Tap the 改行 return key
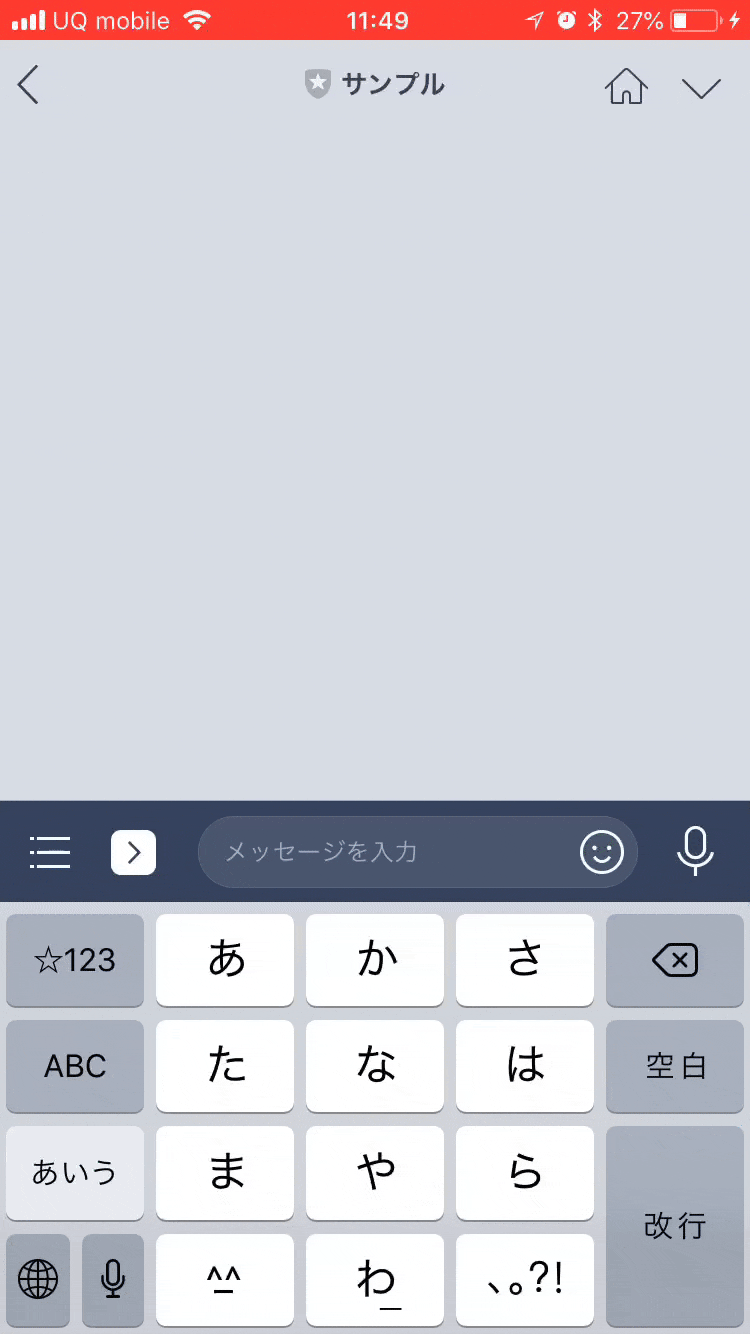Image resolution: width=750 pixels, height=1334 pixels. [x=675, y=1225]
